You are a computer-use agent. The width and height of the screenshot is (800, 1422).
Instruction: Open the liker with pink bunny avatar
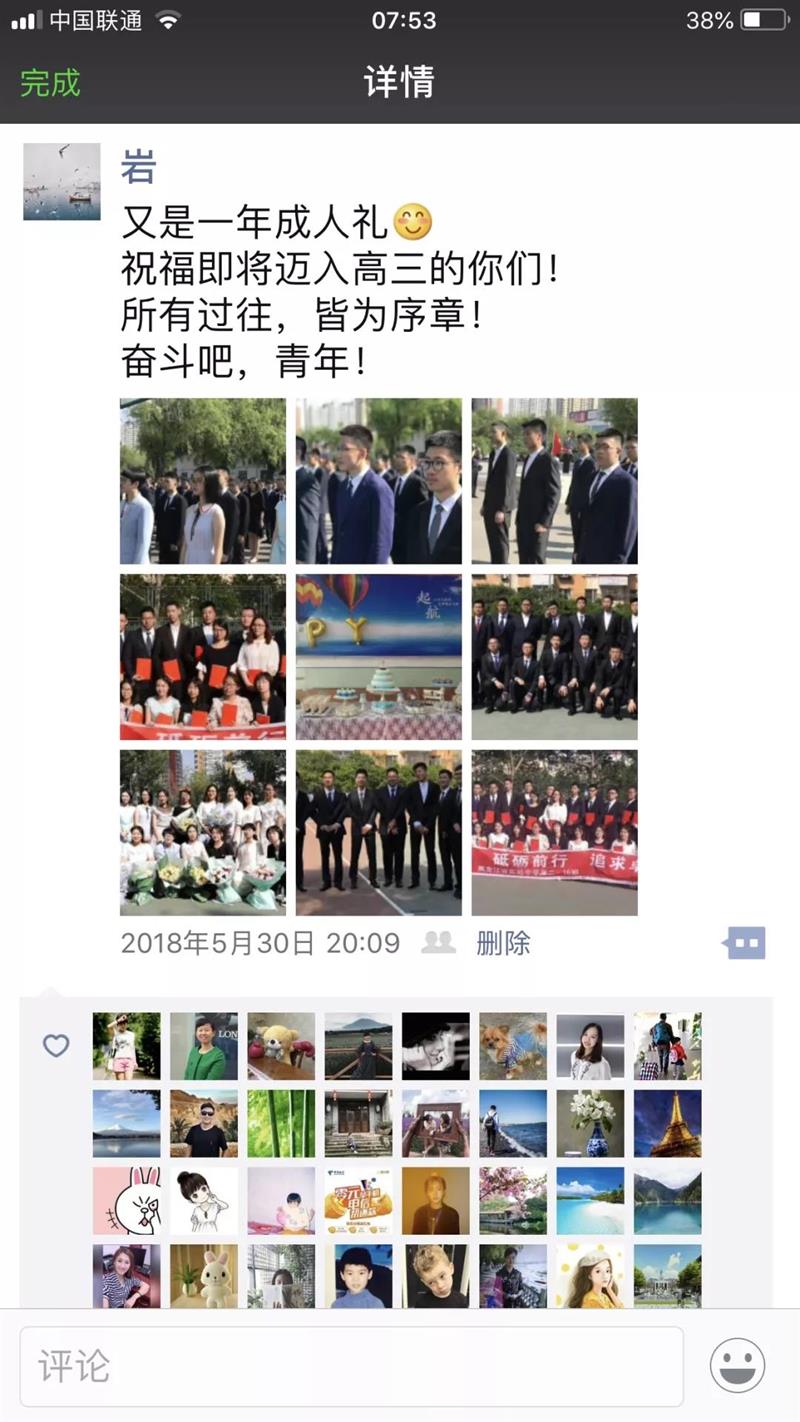tap(126, 1200)
